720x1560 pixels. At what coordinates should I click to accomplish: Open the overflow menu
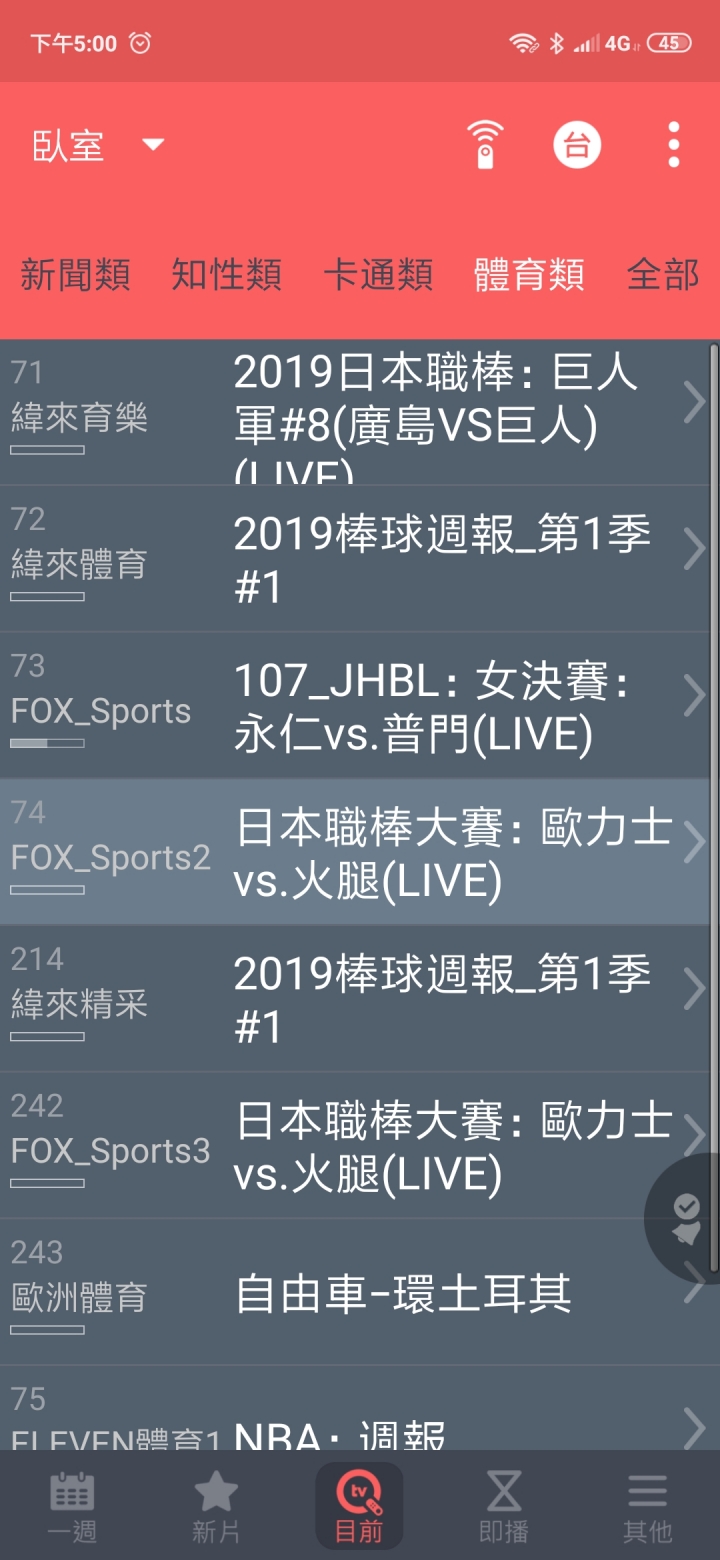[674, 146]
